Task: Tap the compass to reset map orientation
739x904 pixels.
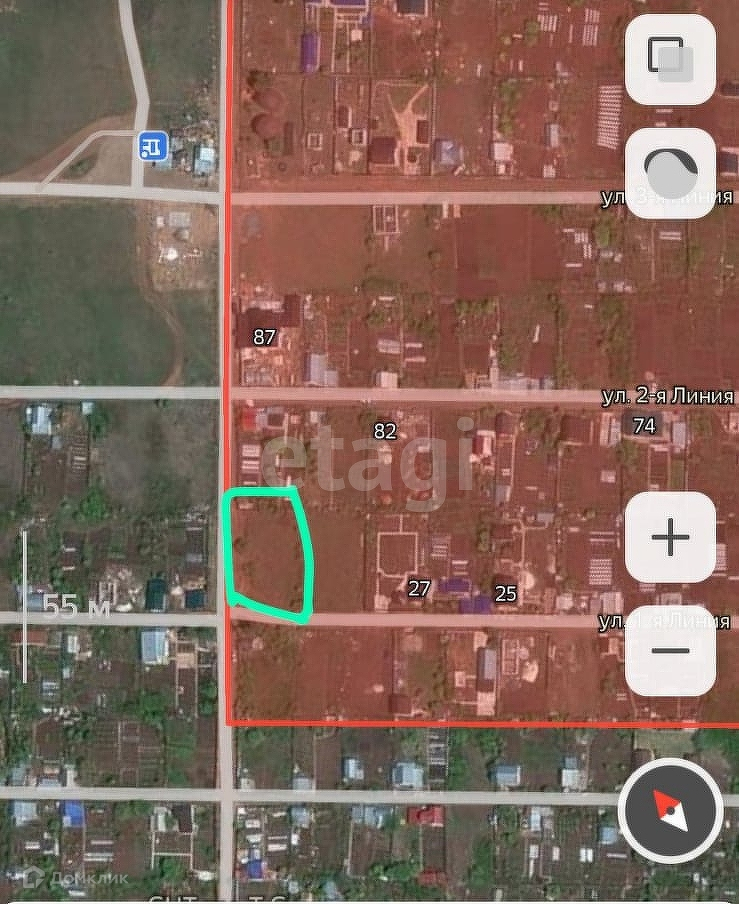Action: (x=669, y=811)
